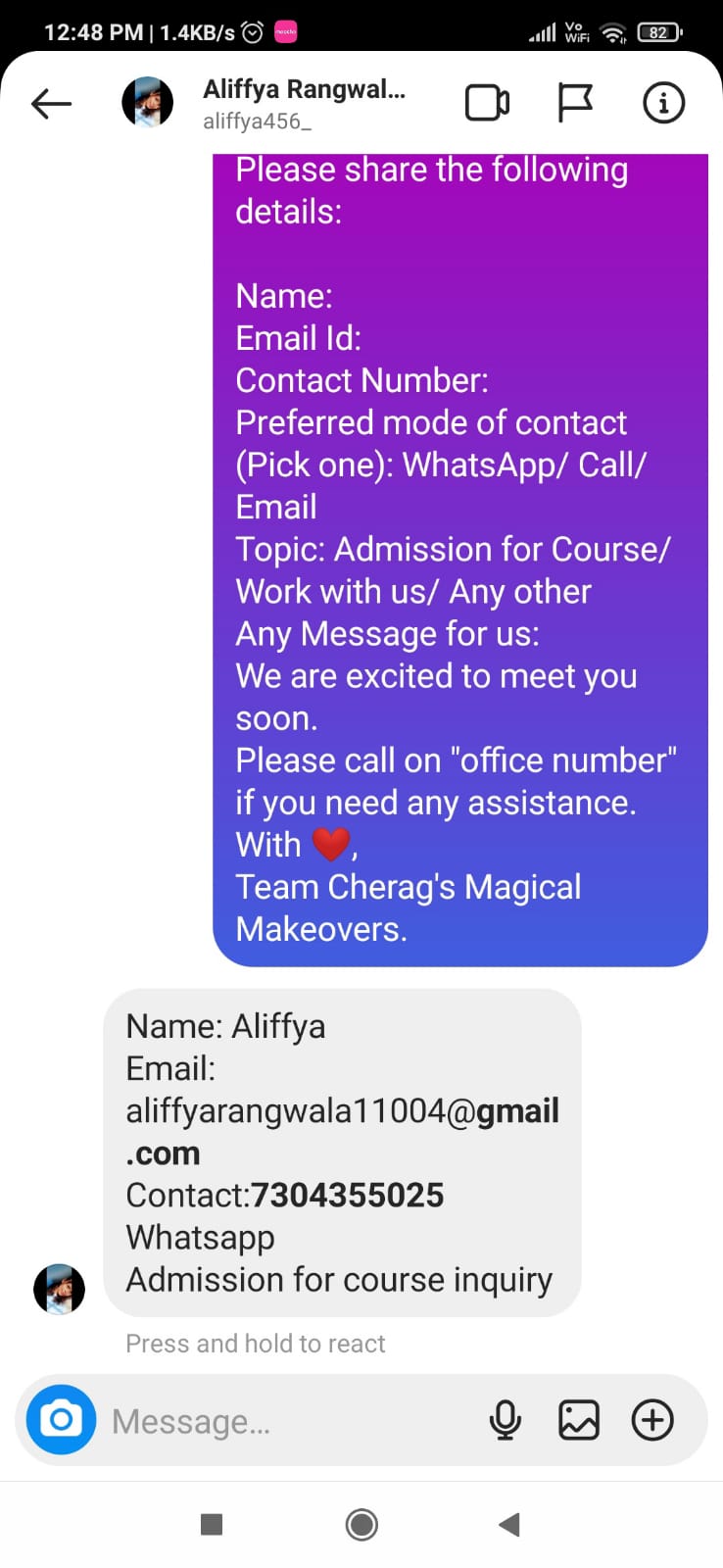Tap the phone number 7304355025
Viewport: 723px width, 1568px height.
[347, 1196]
